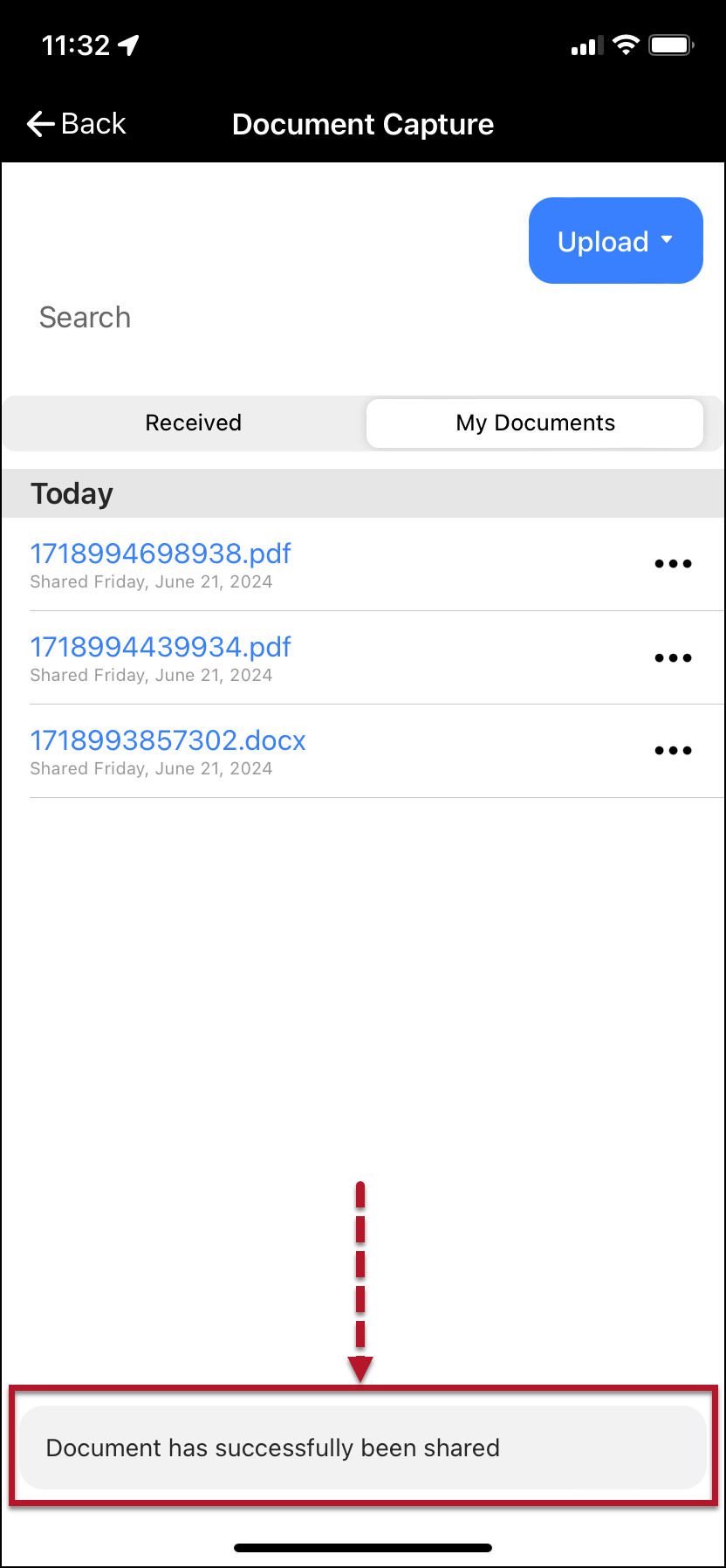Open document 1718994439934.pdf

(x=161, y=647)
